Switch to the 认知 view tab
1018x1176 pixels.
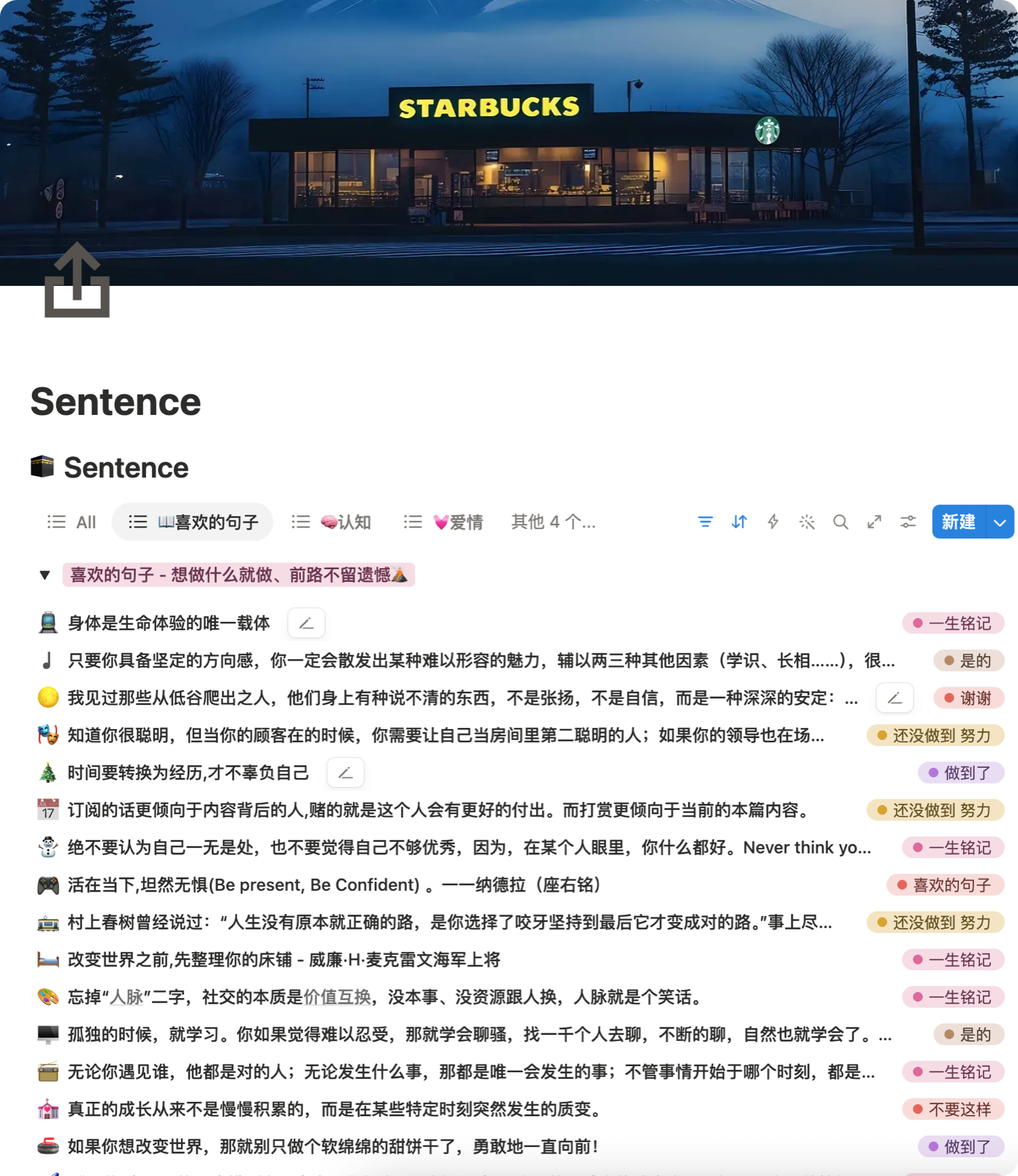331,522
